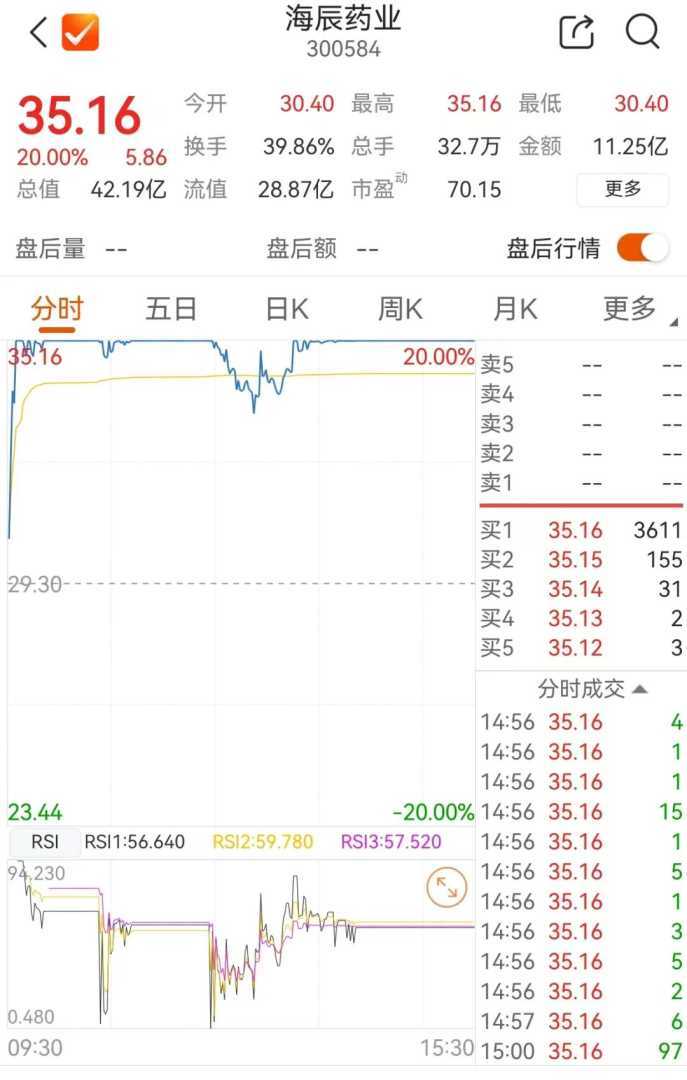Turn off the 盘后行情 switch
This screenshot has height=1080, width=687.
(641, 248)
